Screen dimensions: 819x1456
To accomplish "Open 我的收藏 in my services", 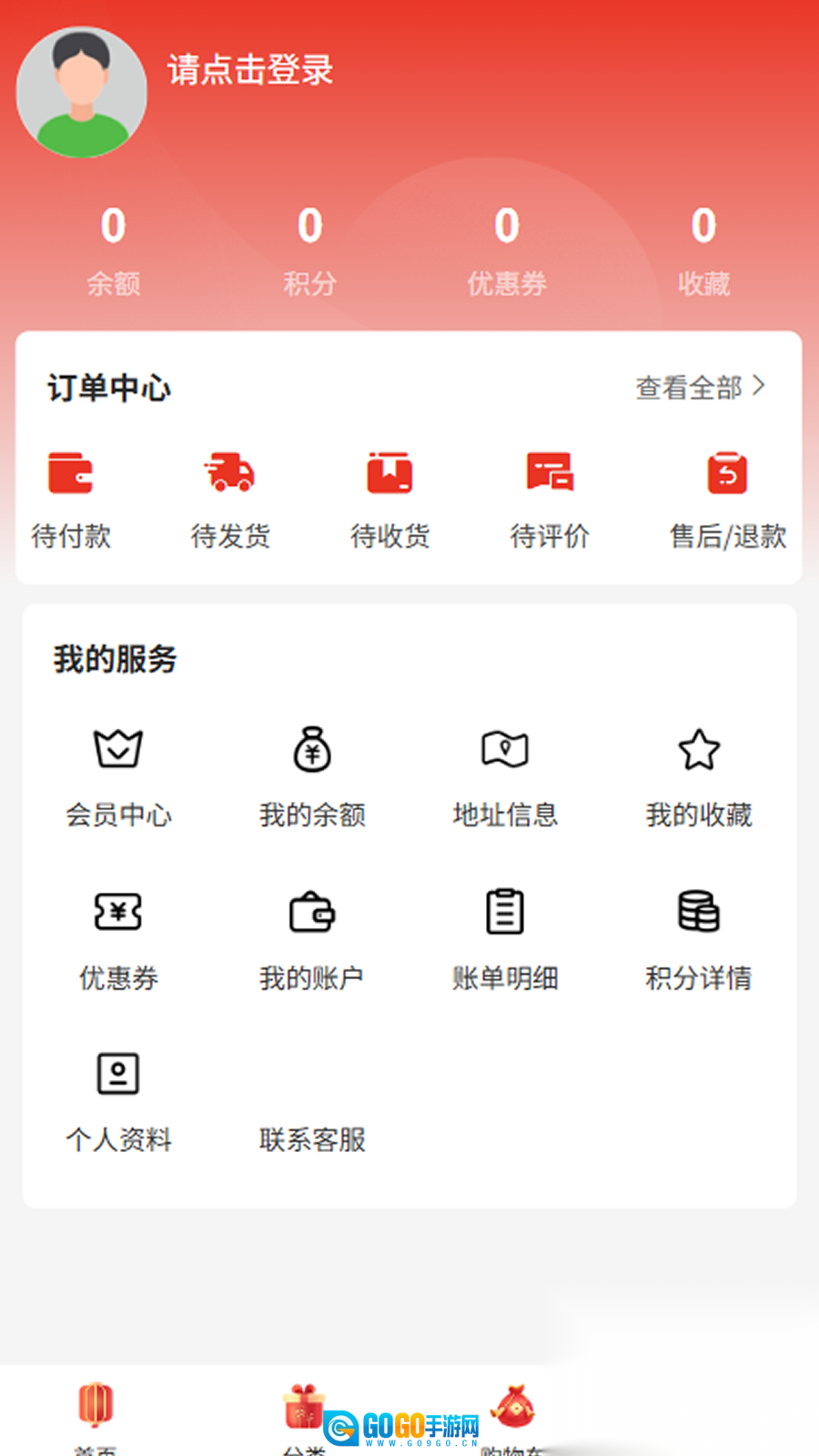I will tap(699, 776).
